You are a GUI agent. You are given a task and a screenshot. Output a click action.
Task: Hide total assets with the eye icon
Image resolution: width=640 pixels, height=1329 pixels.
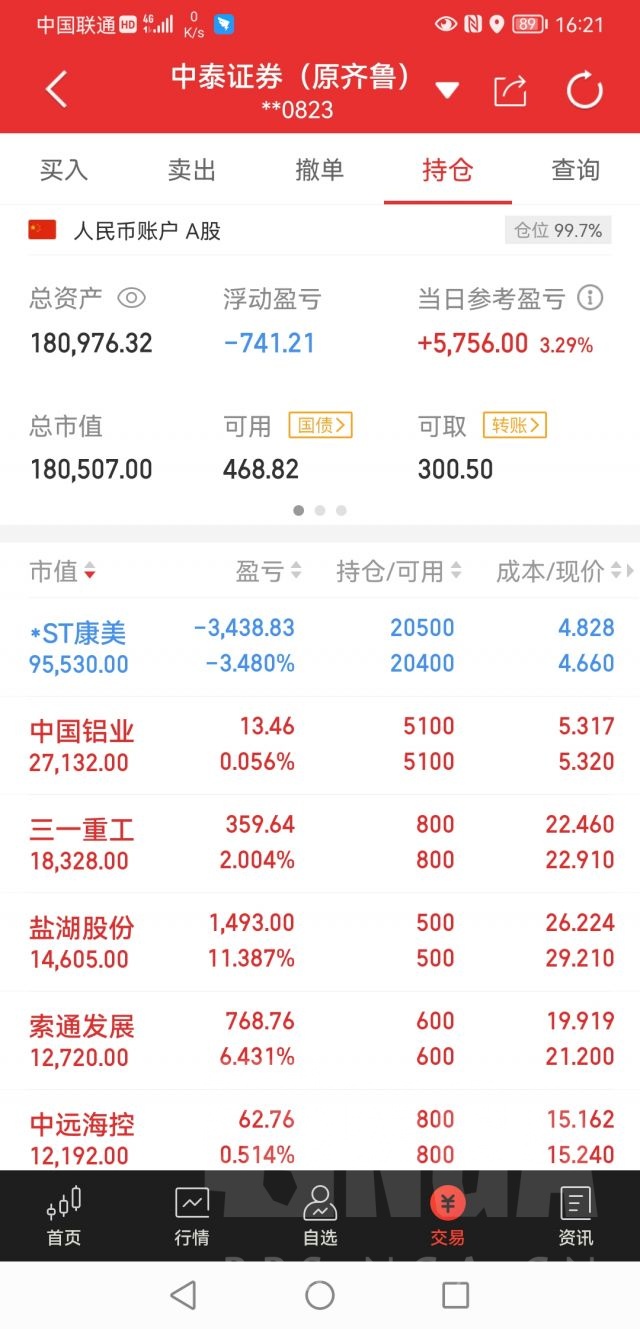click(x=132, y=298)
